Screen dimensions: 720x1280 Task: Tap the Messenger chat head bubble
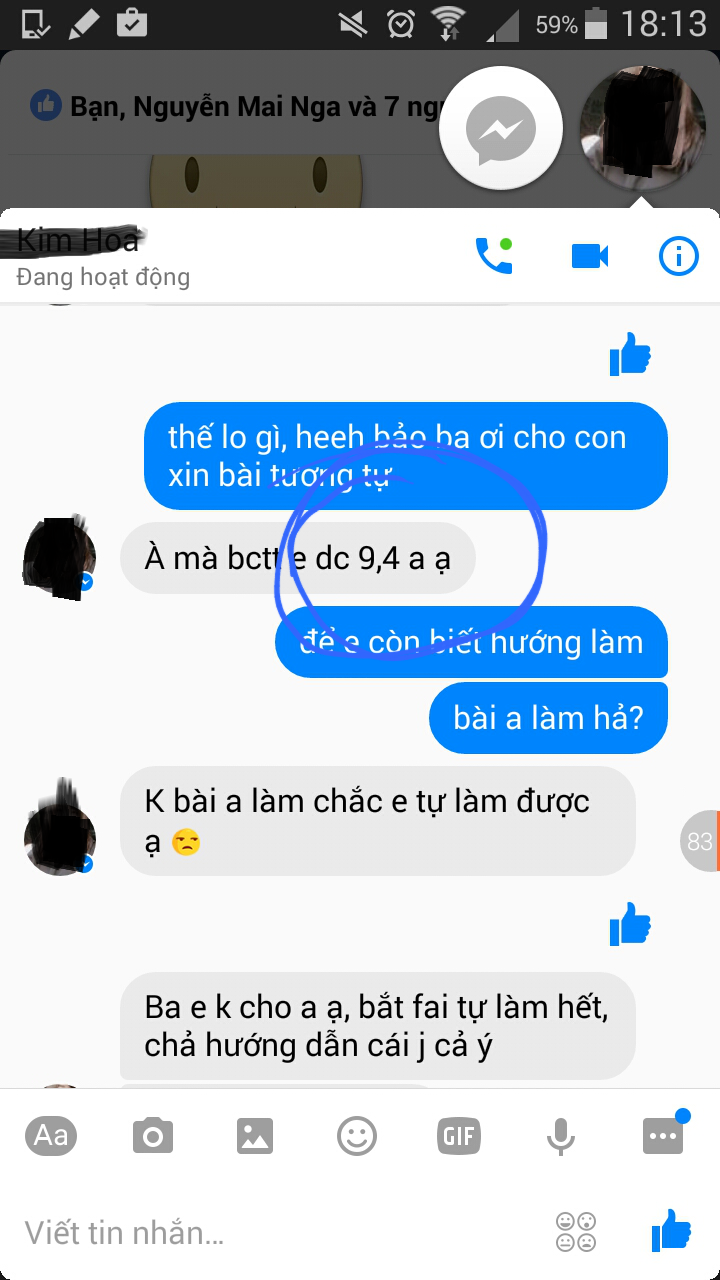point(501,130)
